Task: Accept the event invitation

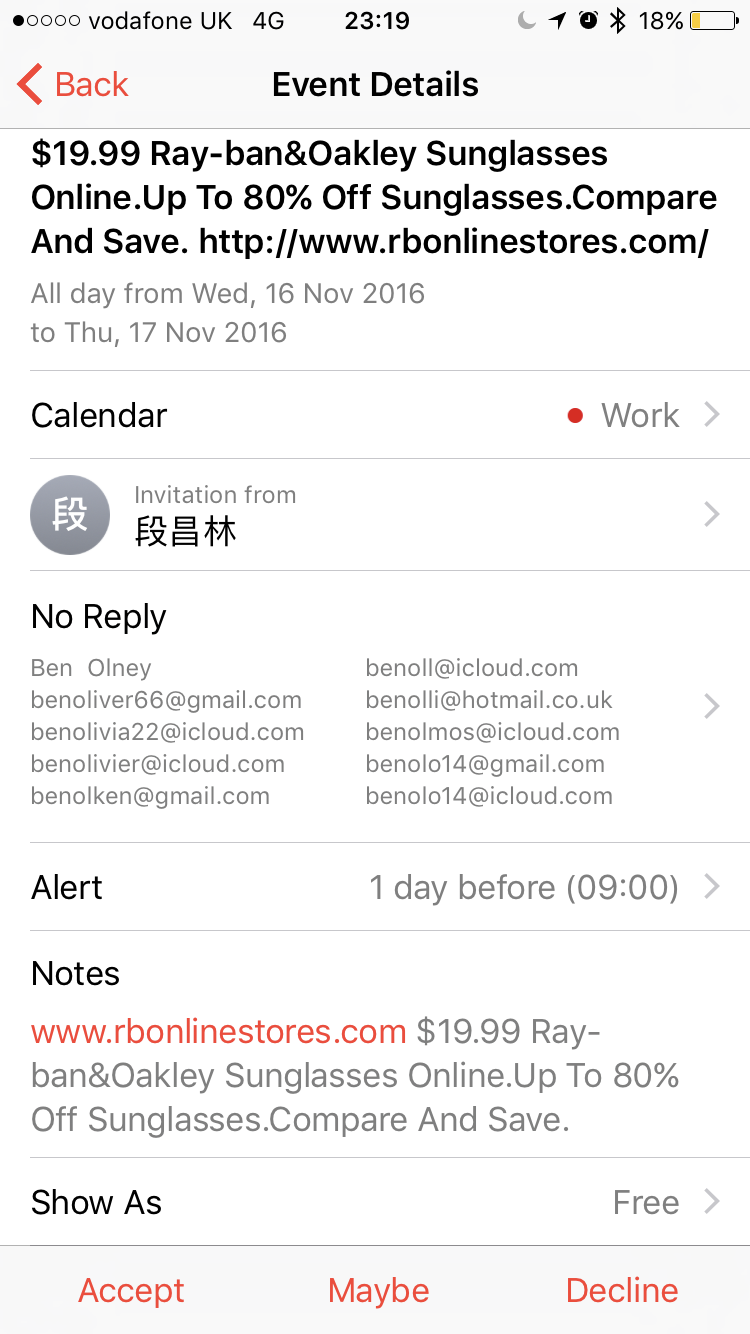Action: [x=131, y=1290]
